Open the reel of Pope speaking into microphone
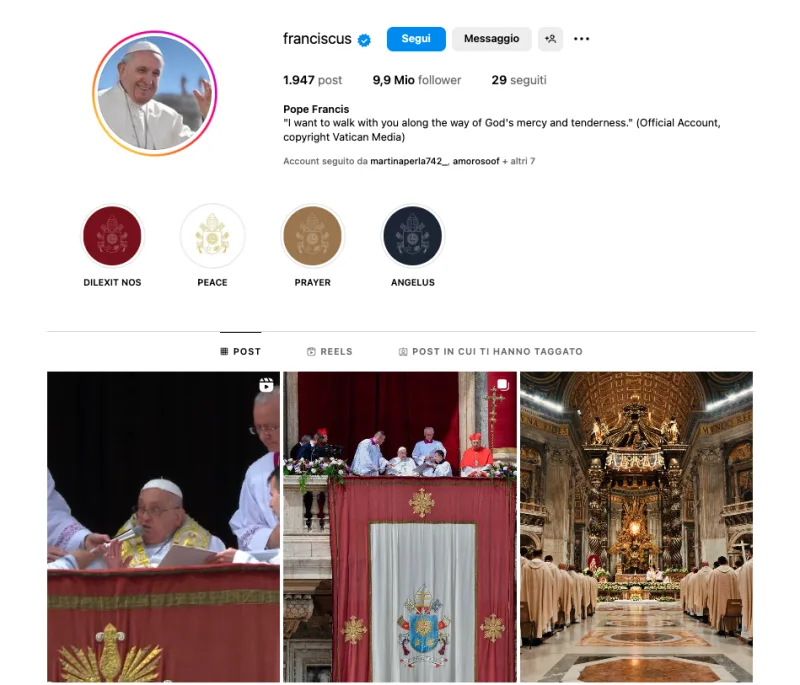The width and height of the screenshot is (800, 685). point(163,526)
